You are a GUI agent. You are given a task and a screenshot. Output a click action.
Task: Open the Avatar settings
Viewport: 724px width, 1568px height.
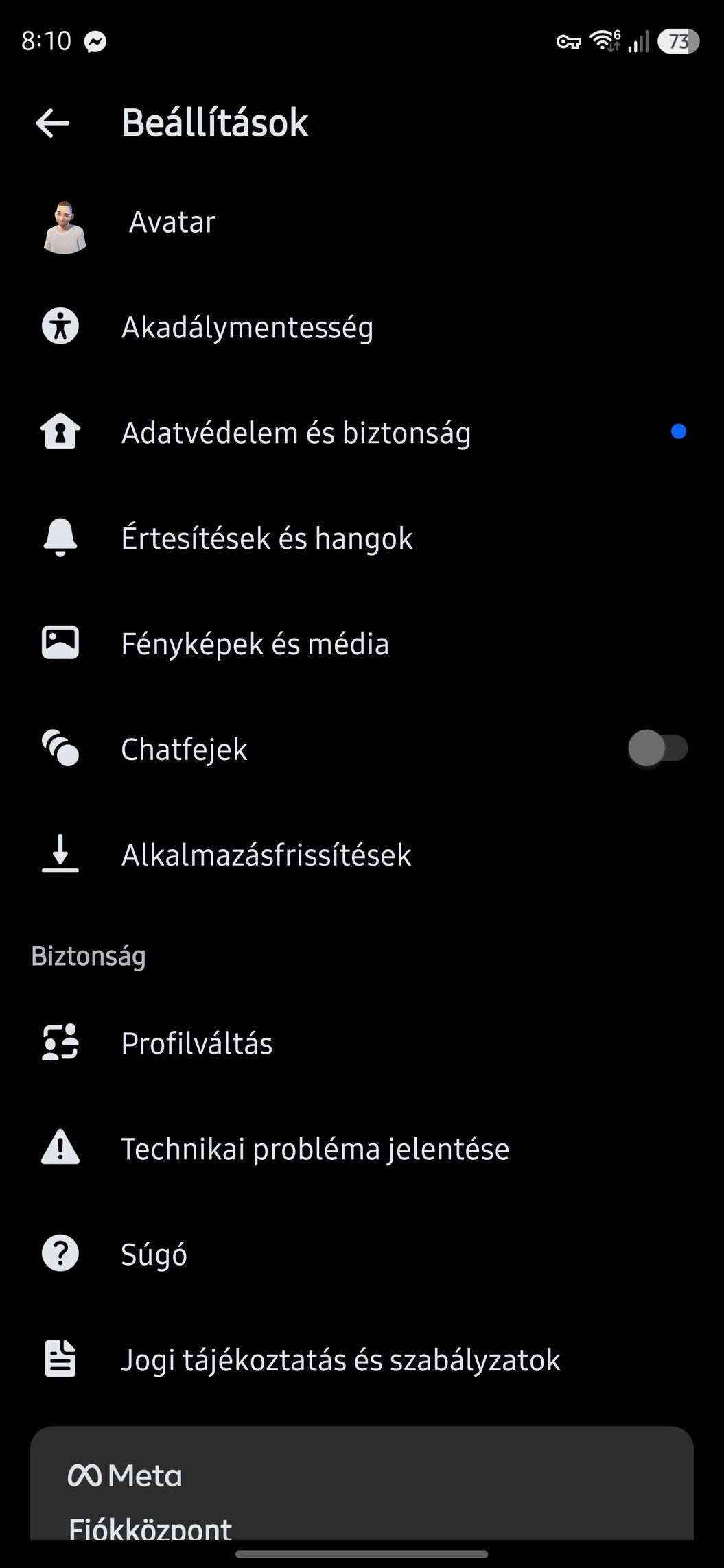172,222
